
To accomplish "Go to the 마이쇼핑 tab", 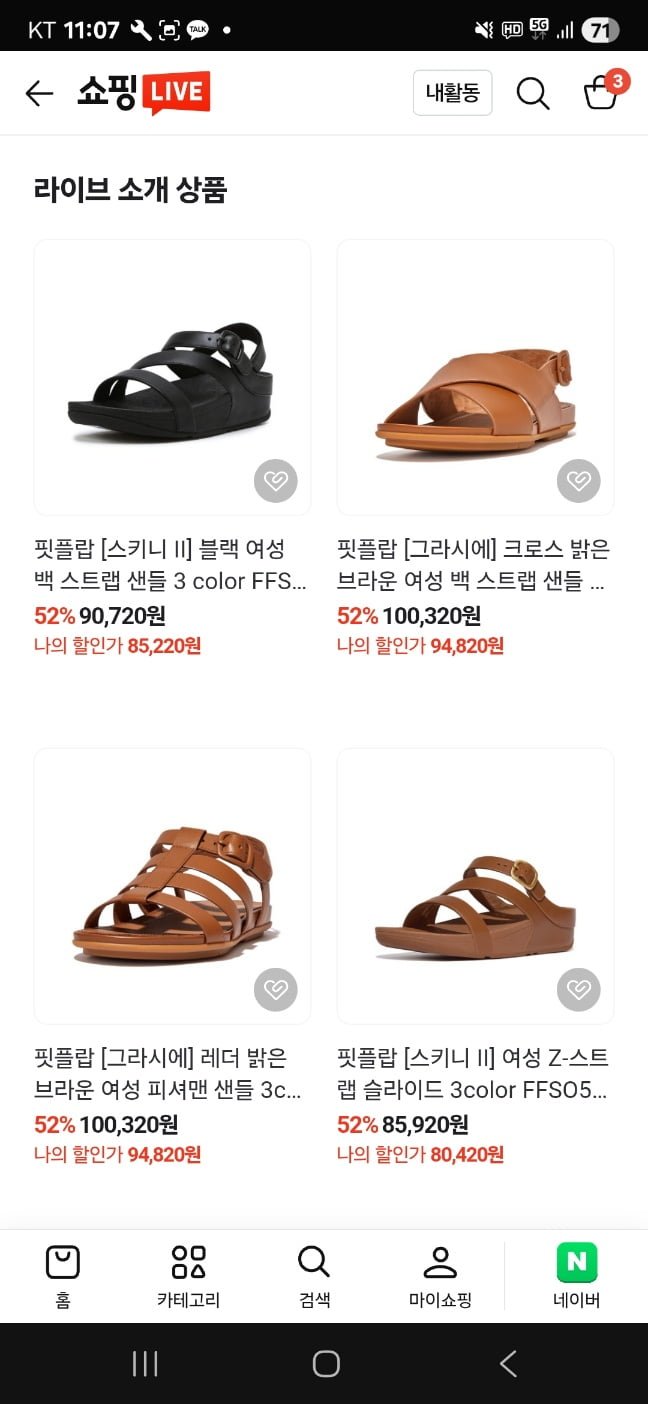I will (x=440, y=1276).
